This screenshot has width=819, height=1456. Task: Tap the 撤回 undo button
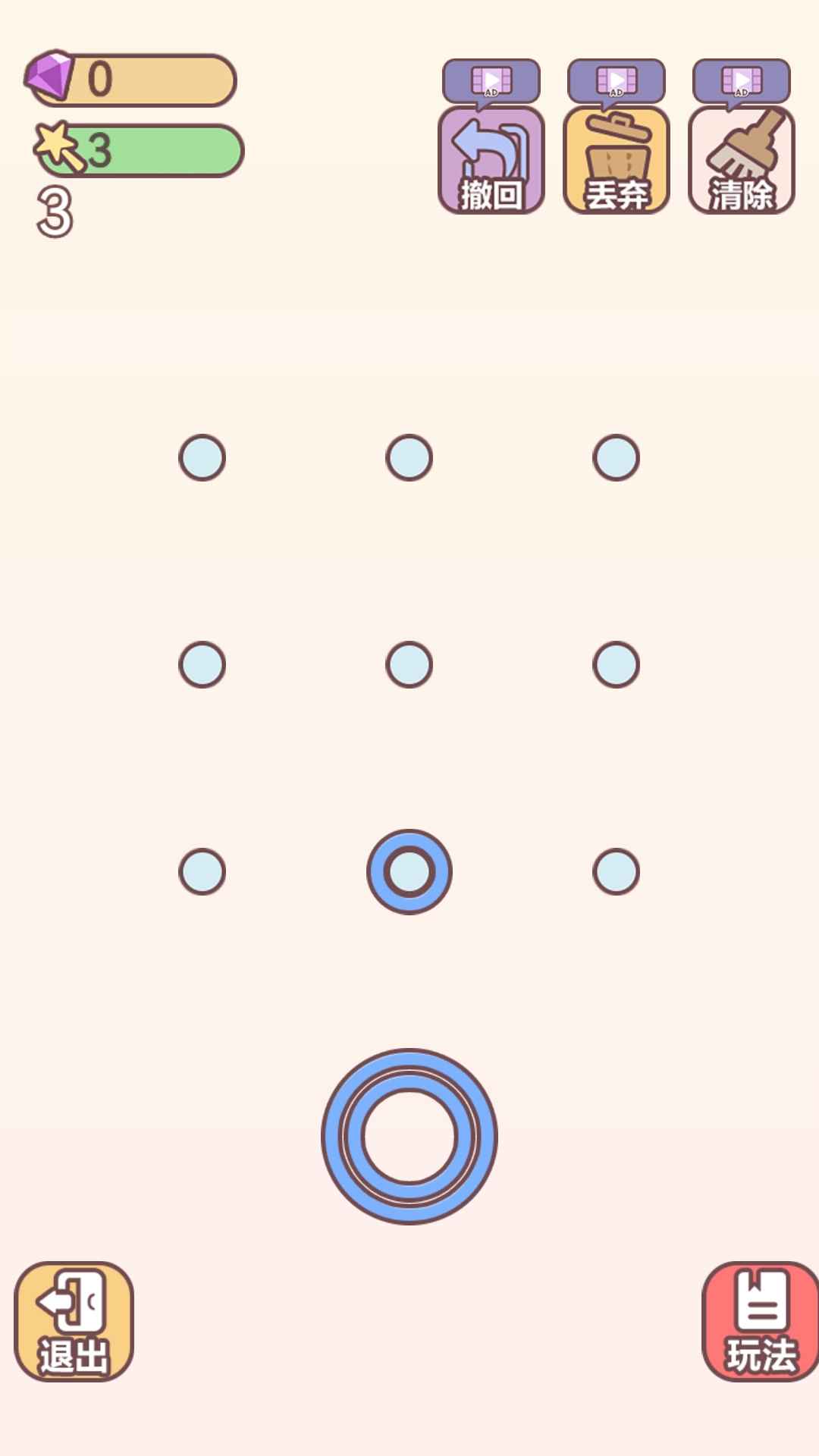tap(491, 160)
